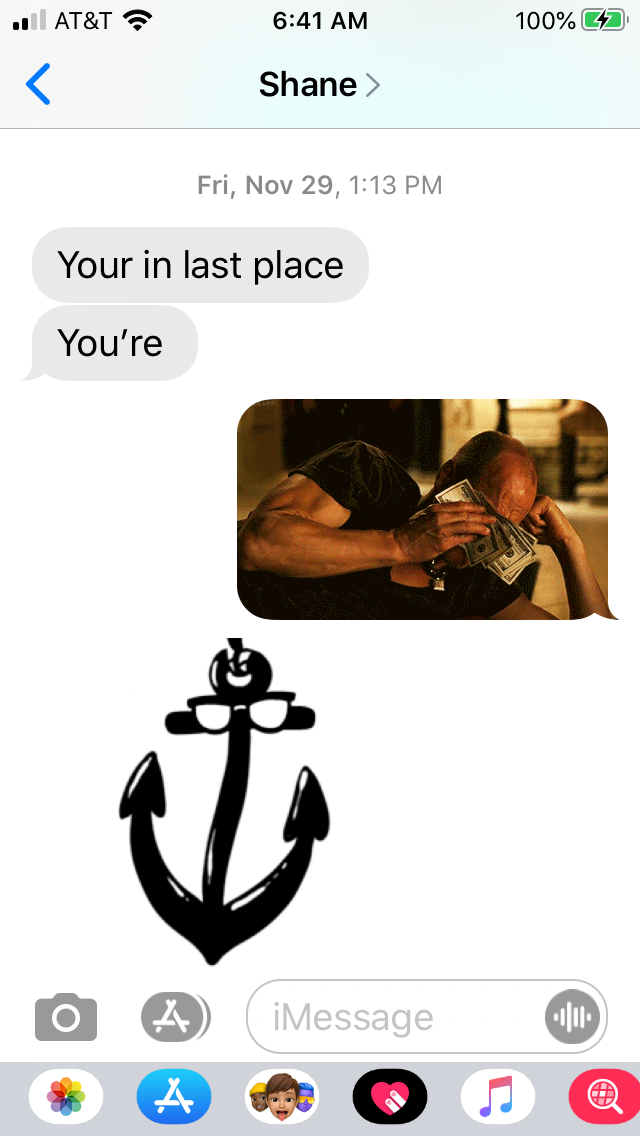
Task: Open the image search app
Action: pos(605,1096)
